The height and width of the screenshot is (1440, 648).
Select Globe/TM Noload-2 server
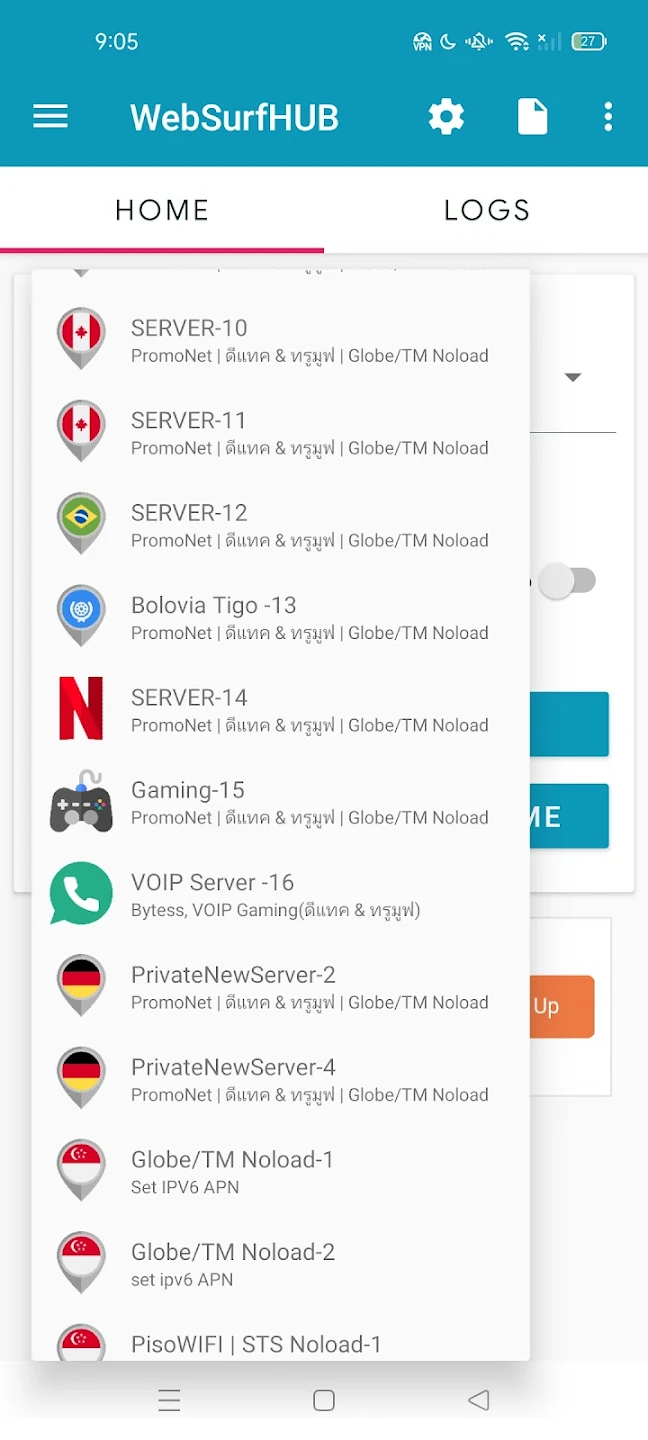(280, 1264)
